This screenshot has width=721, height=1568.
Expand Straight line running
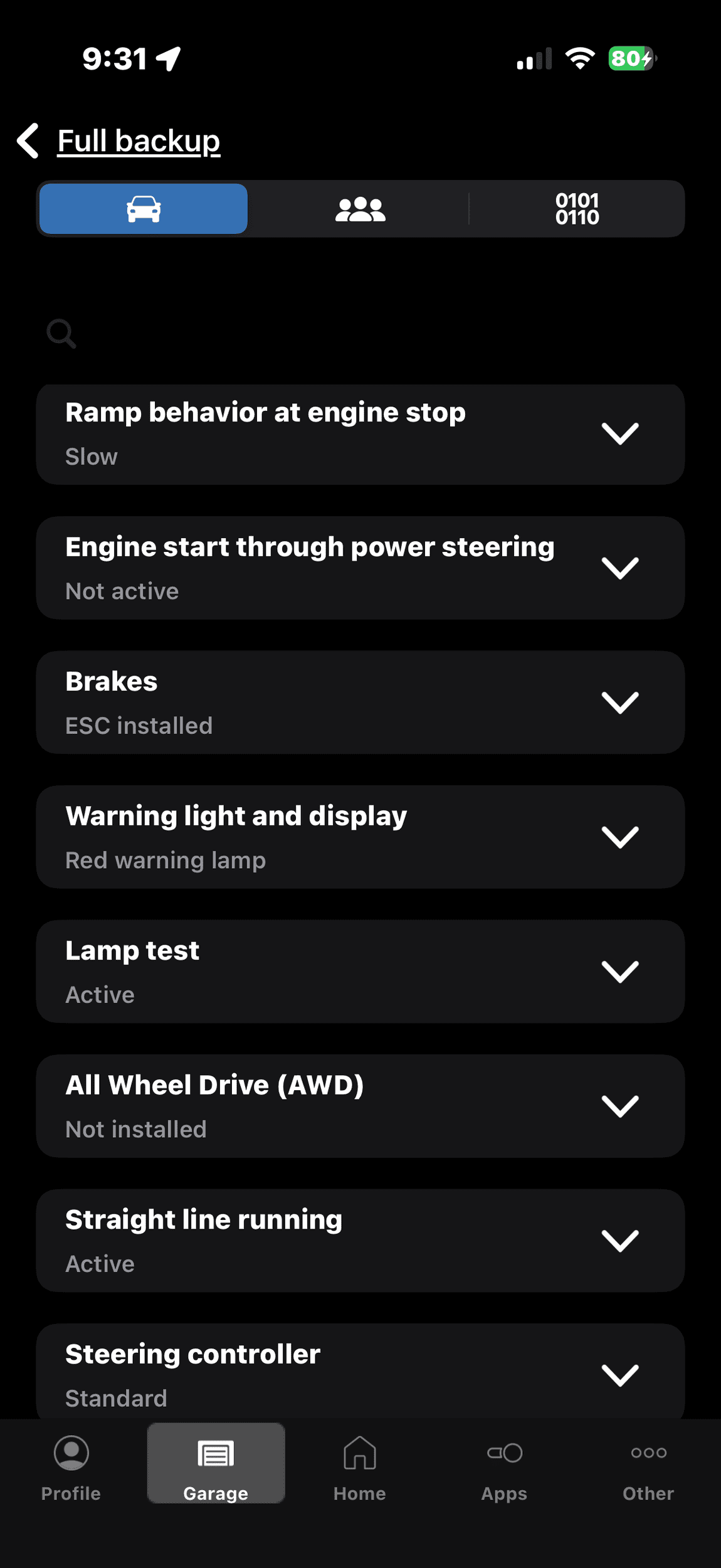tap(619, 1241)
